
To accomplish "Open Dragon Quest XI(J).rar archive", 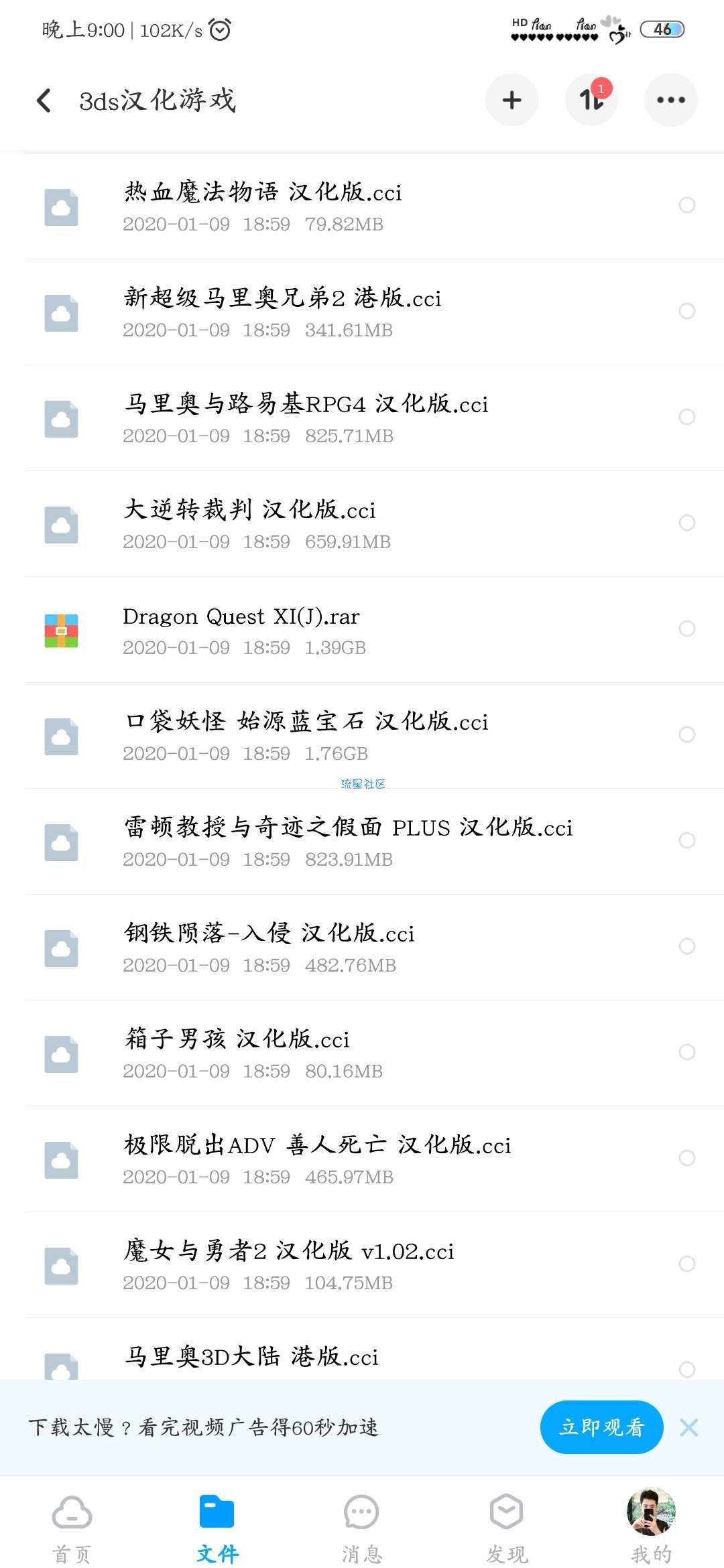I will click(362, 630).
